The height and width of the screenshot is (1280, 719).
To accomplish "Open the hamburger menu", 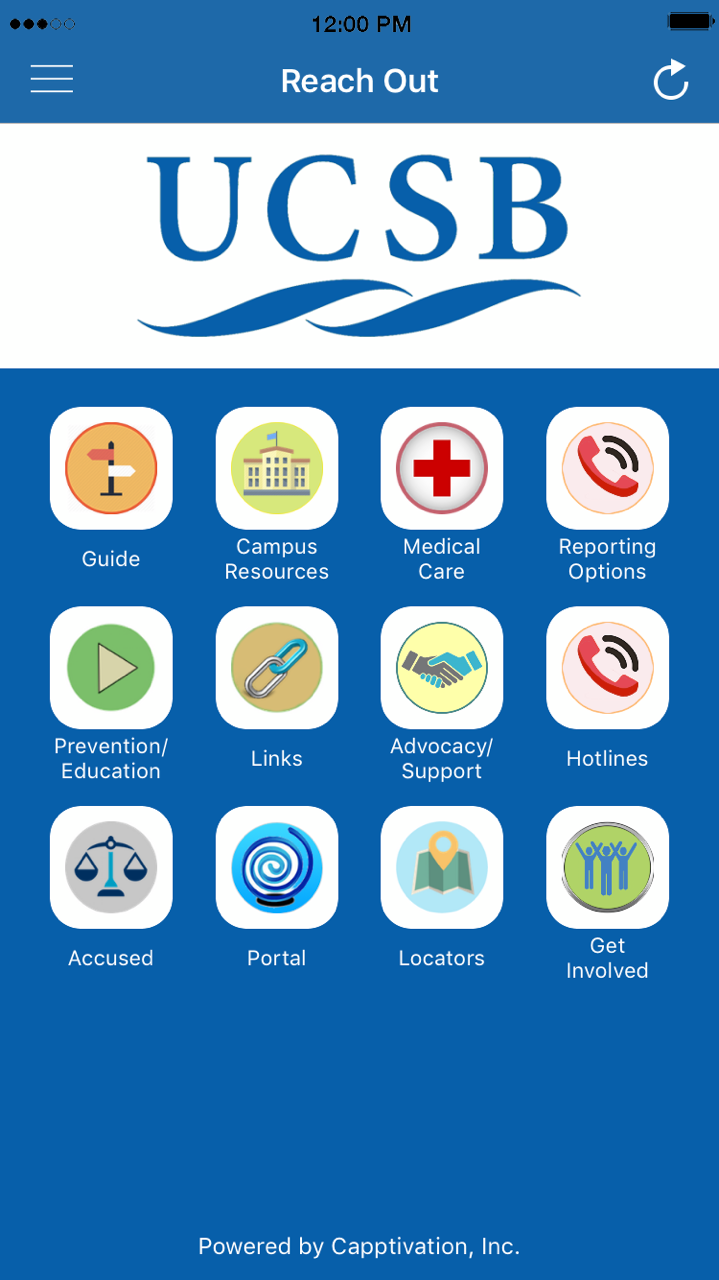I will (52, 79).
